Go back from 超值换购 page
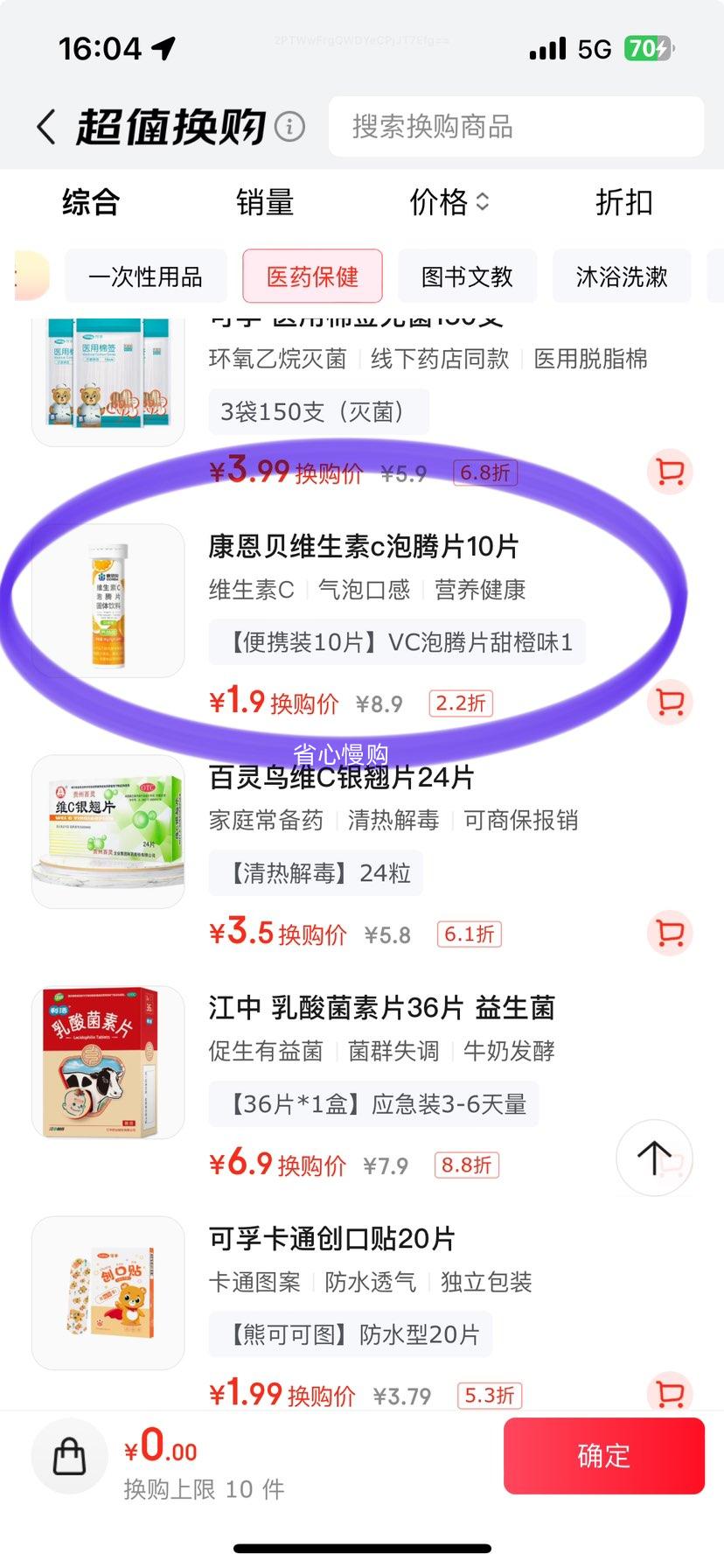The image size is (724, 1568). point(46,127)
